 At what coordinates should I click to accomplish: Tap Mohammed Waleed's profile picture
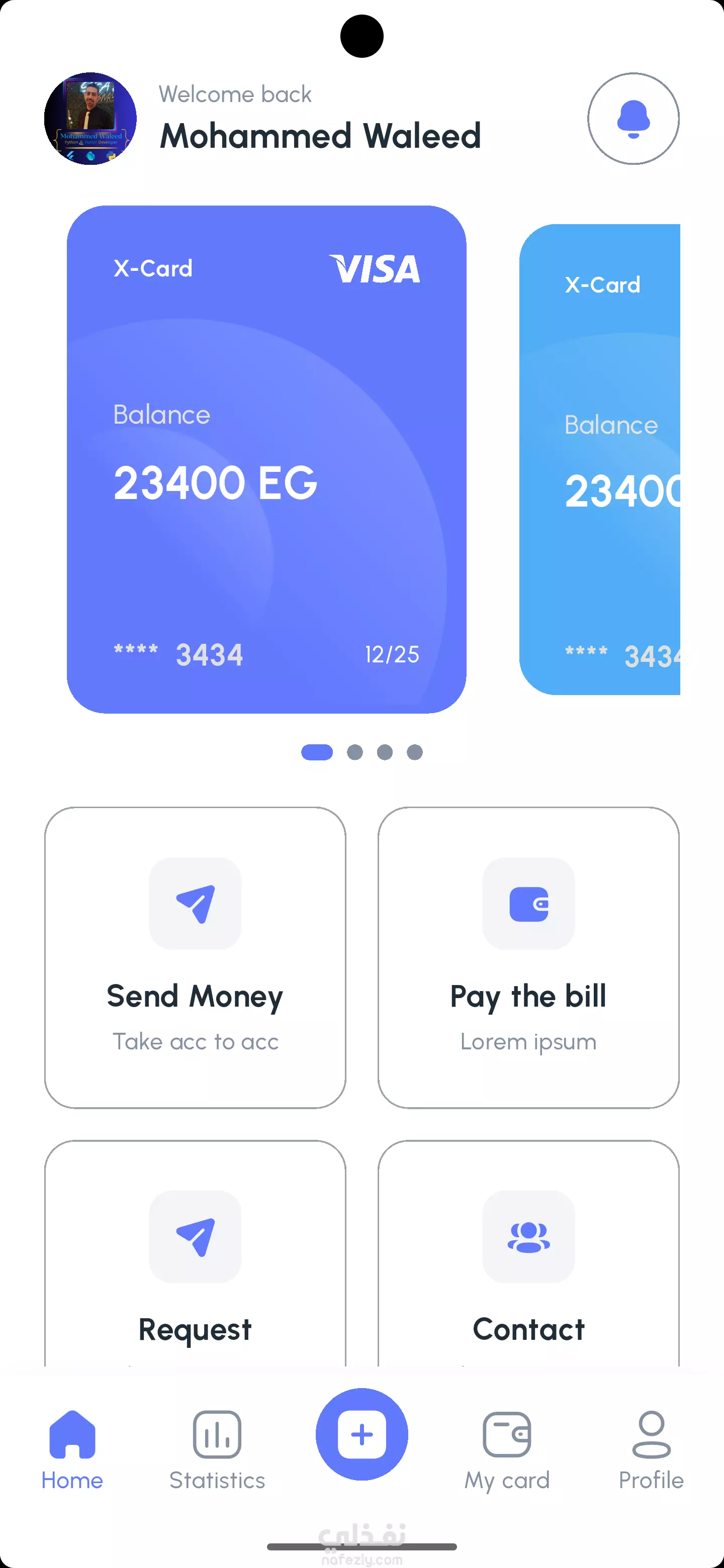click(x=90, y=119)
